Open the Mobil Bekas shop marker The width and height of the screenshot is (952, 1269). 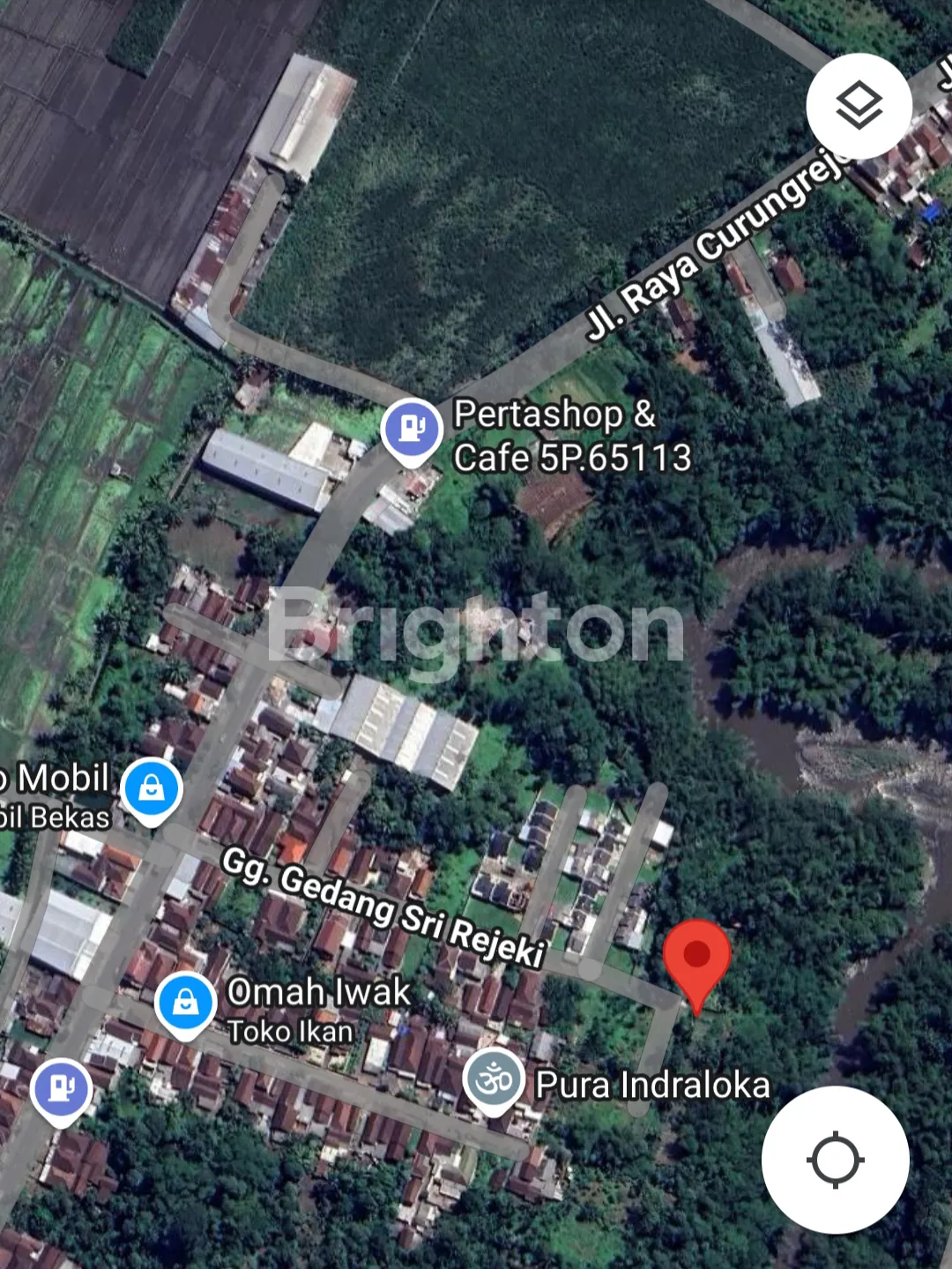pyautogui.click(x=152, y=788)
